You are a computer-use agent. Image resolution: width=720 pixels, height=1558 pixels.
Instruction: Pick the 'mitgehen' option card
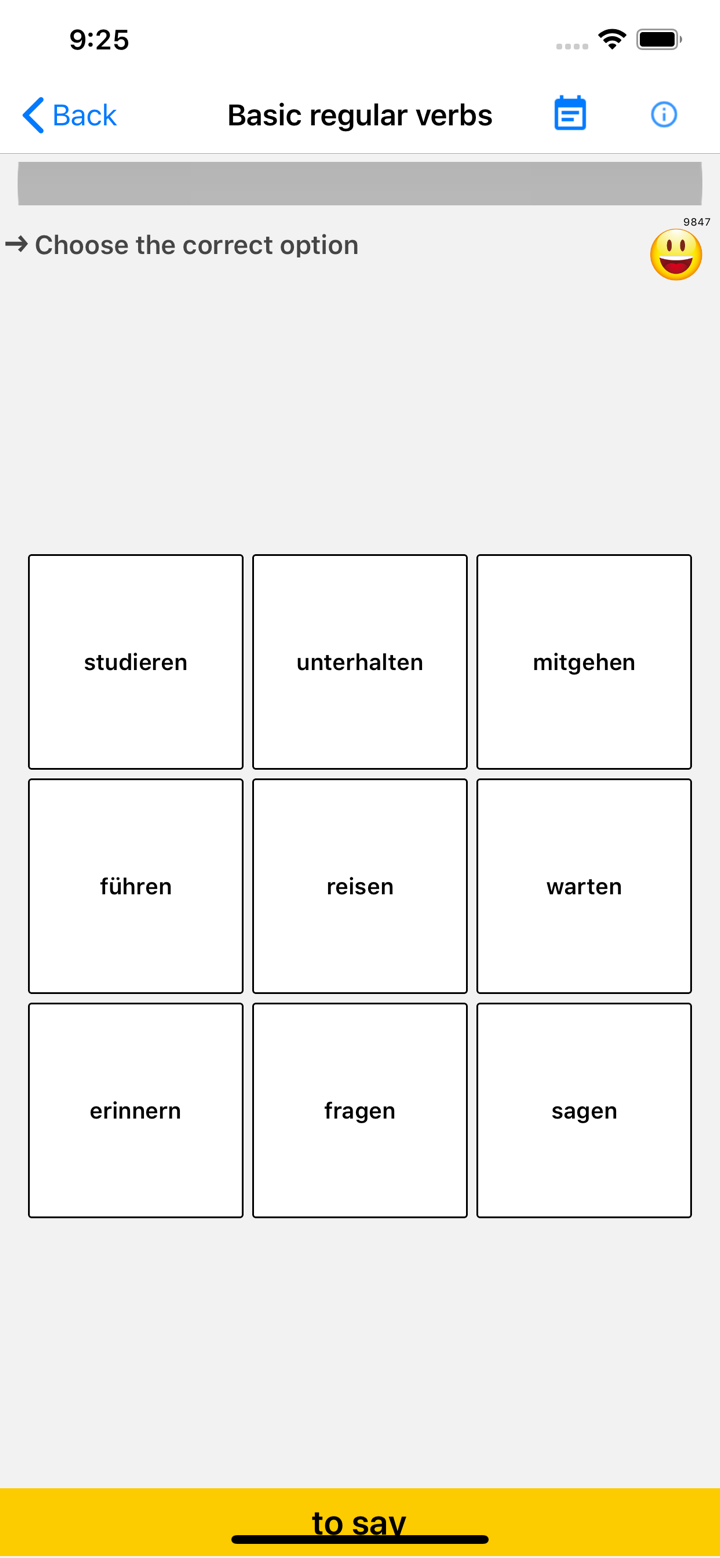click(x=584, y=661)
